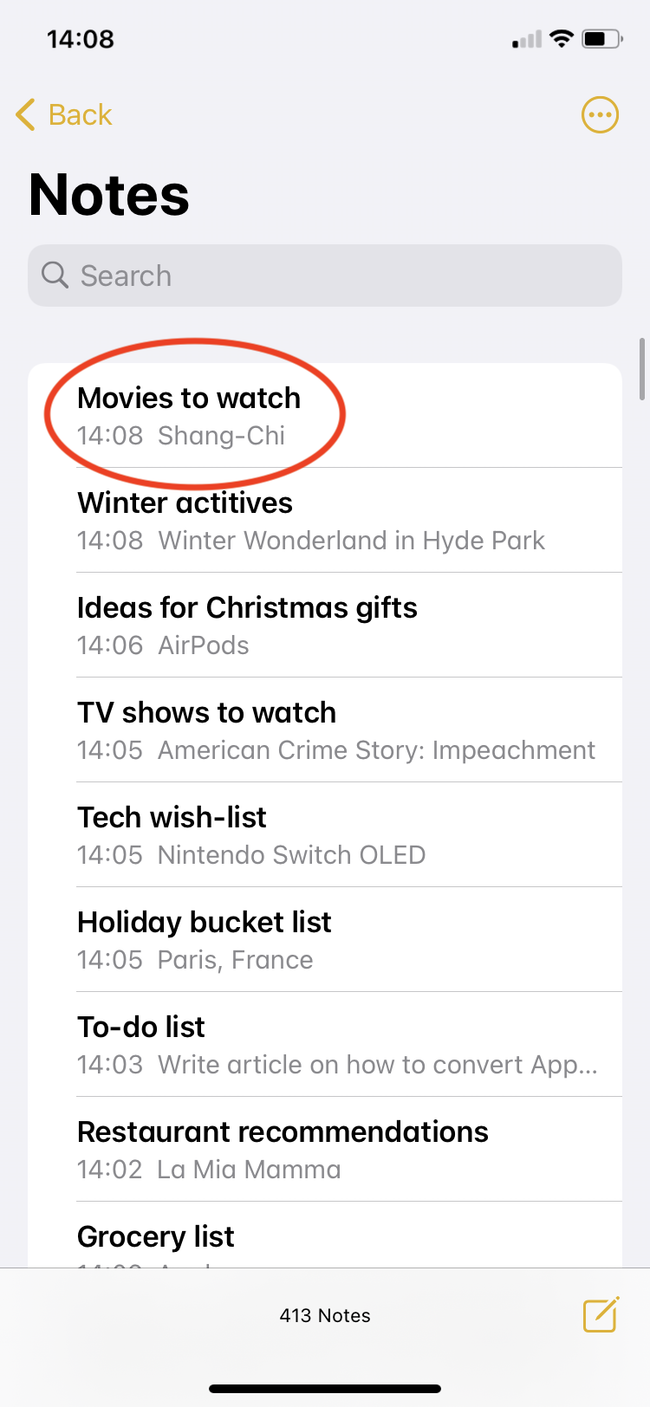Open the Grocery list note
This screenshot has width=650, height=1407.
[x=325, y=1240]
